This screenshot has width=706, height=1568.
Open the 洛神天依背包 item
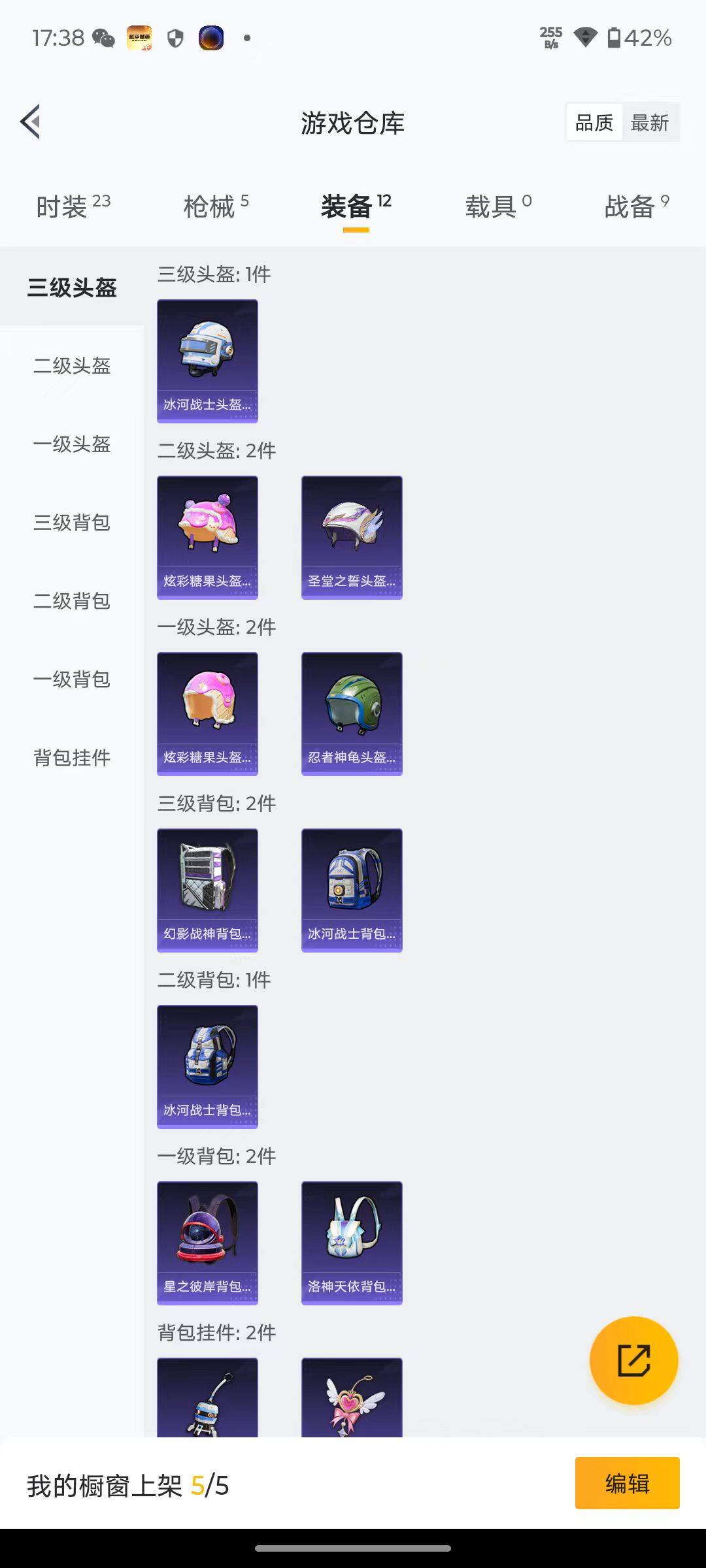point(352,1243)
